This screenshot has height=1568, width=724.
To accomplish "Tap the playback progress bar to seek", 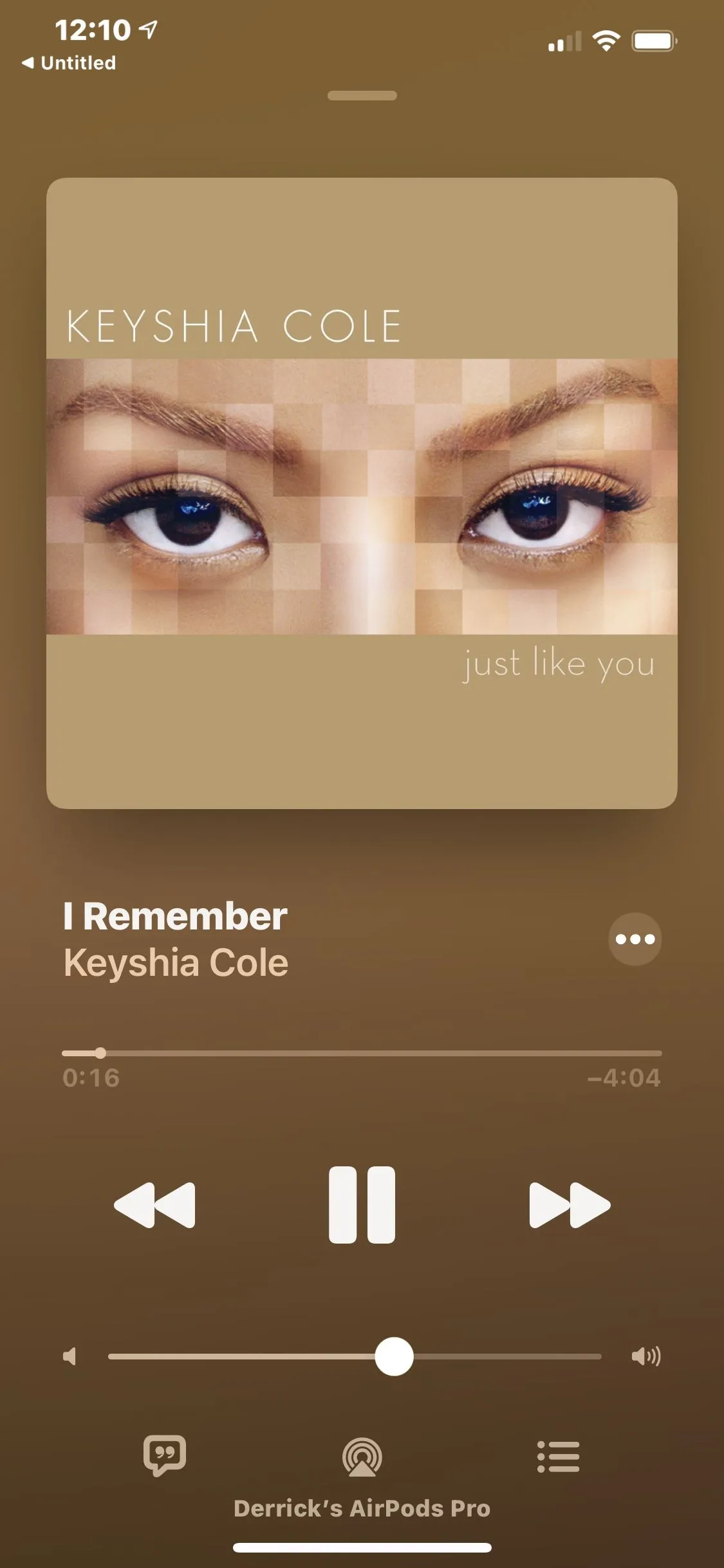I will [362, 1053].
